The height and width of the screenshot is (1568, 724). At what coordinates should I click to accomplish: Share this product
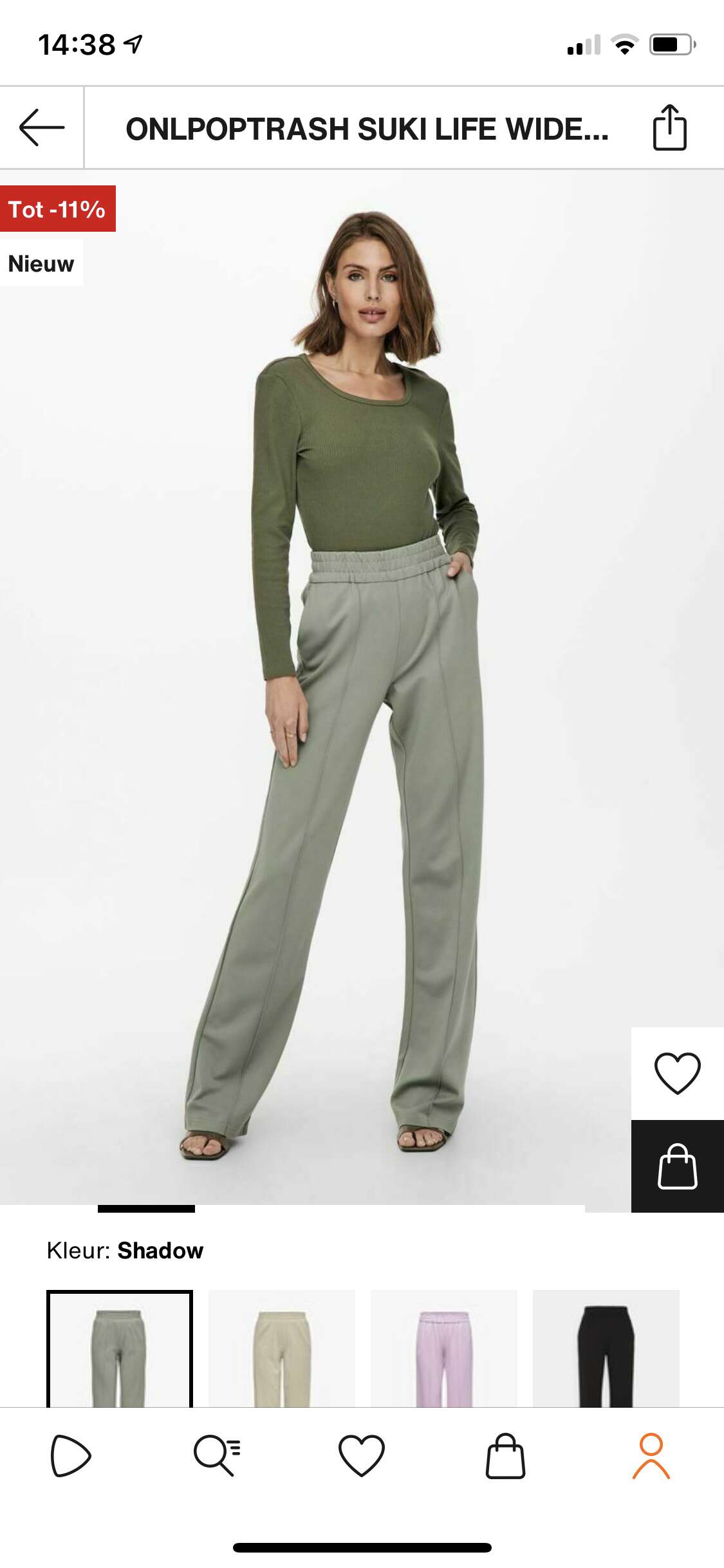(x=670, y=127)
